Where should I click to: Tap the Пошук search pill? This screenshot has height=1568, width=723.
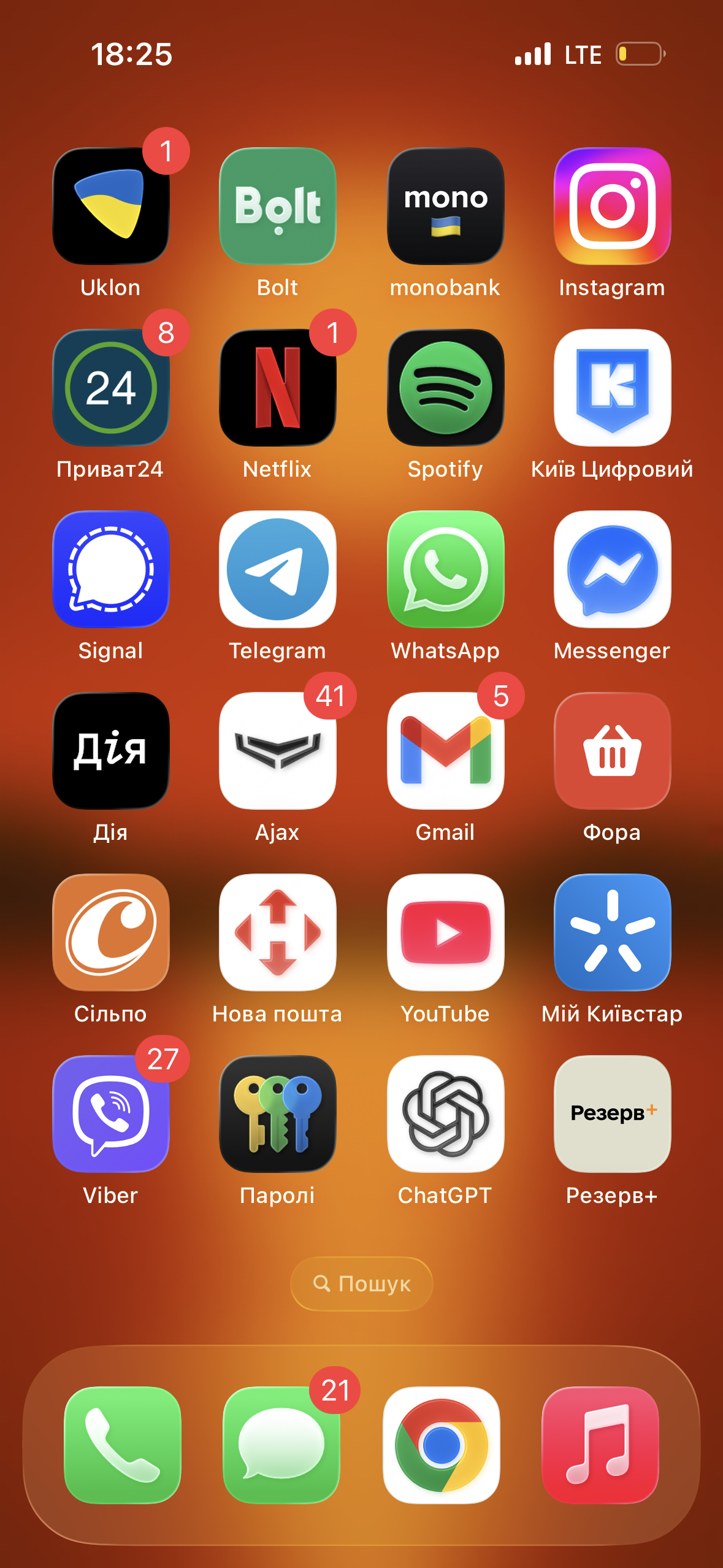(x=362, y=1284)
